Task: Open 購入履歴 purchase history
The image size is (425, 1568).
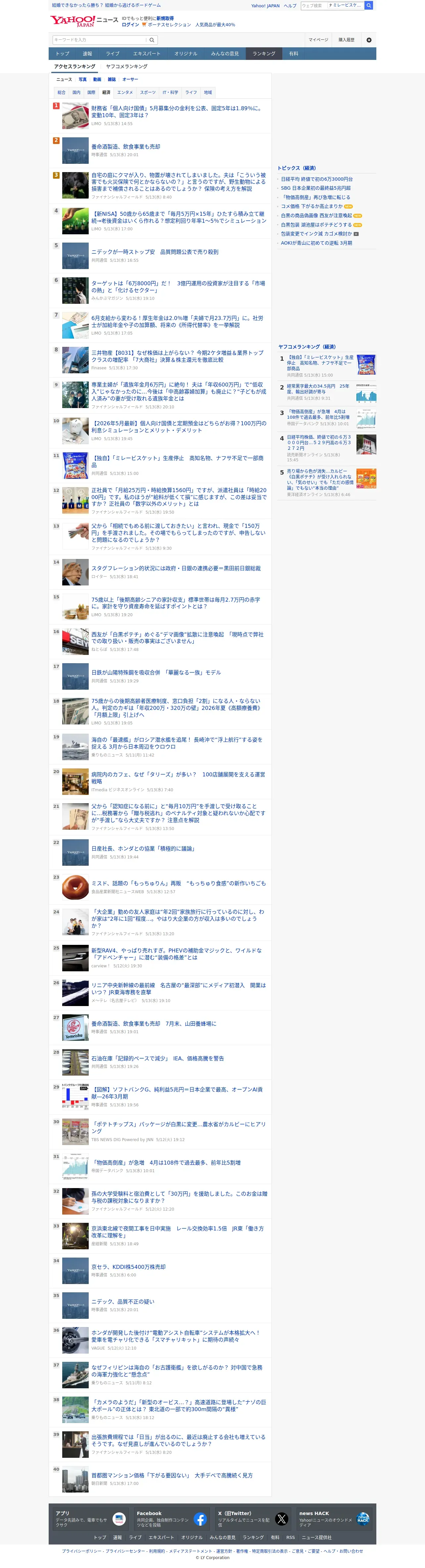Action: click(347, 40)
